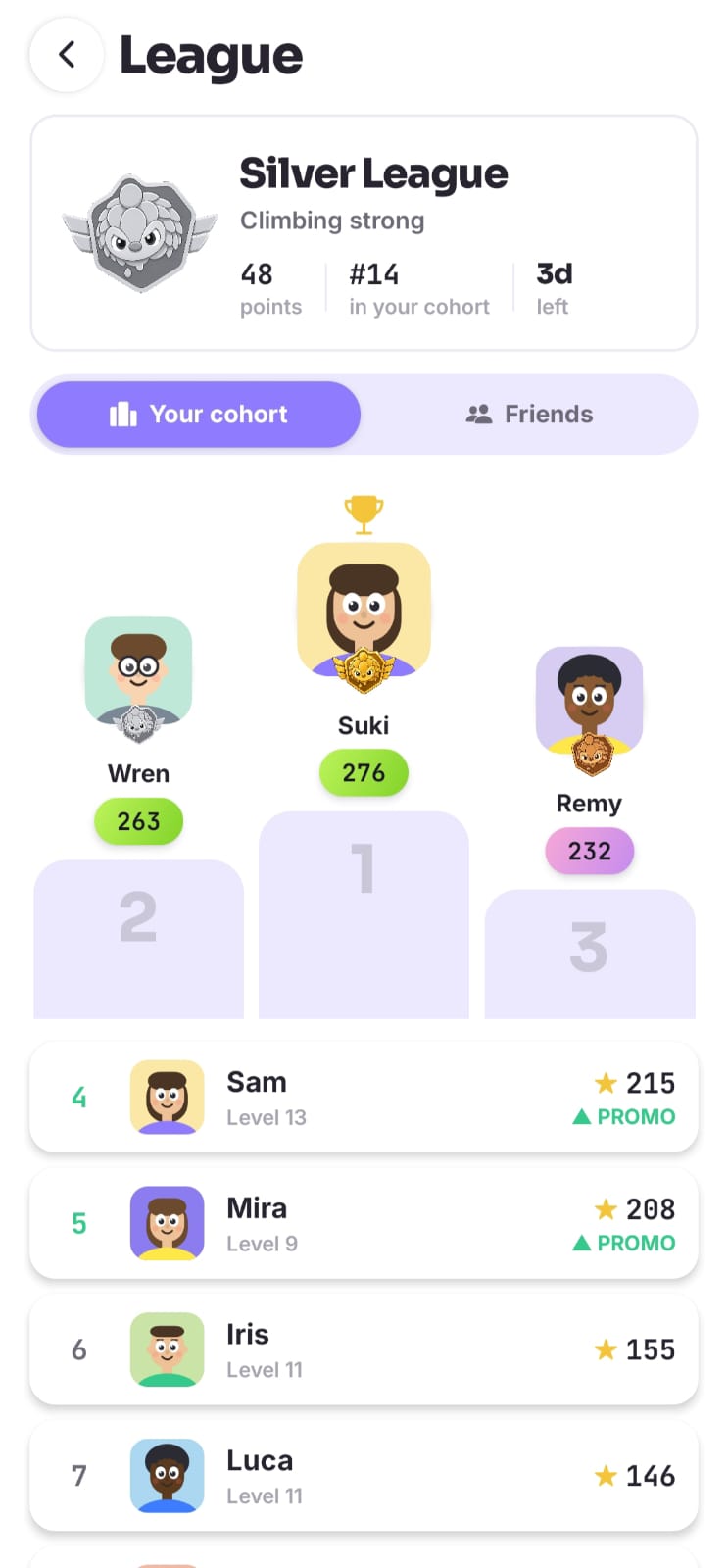The width and height of the screenshot is (728, 1568).
Task: View Iris's profile row
Action: click(364, 1349)
